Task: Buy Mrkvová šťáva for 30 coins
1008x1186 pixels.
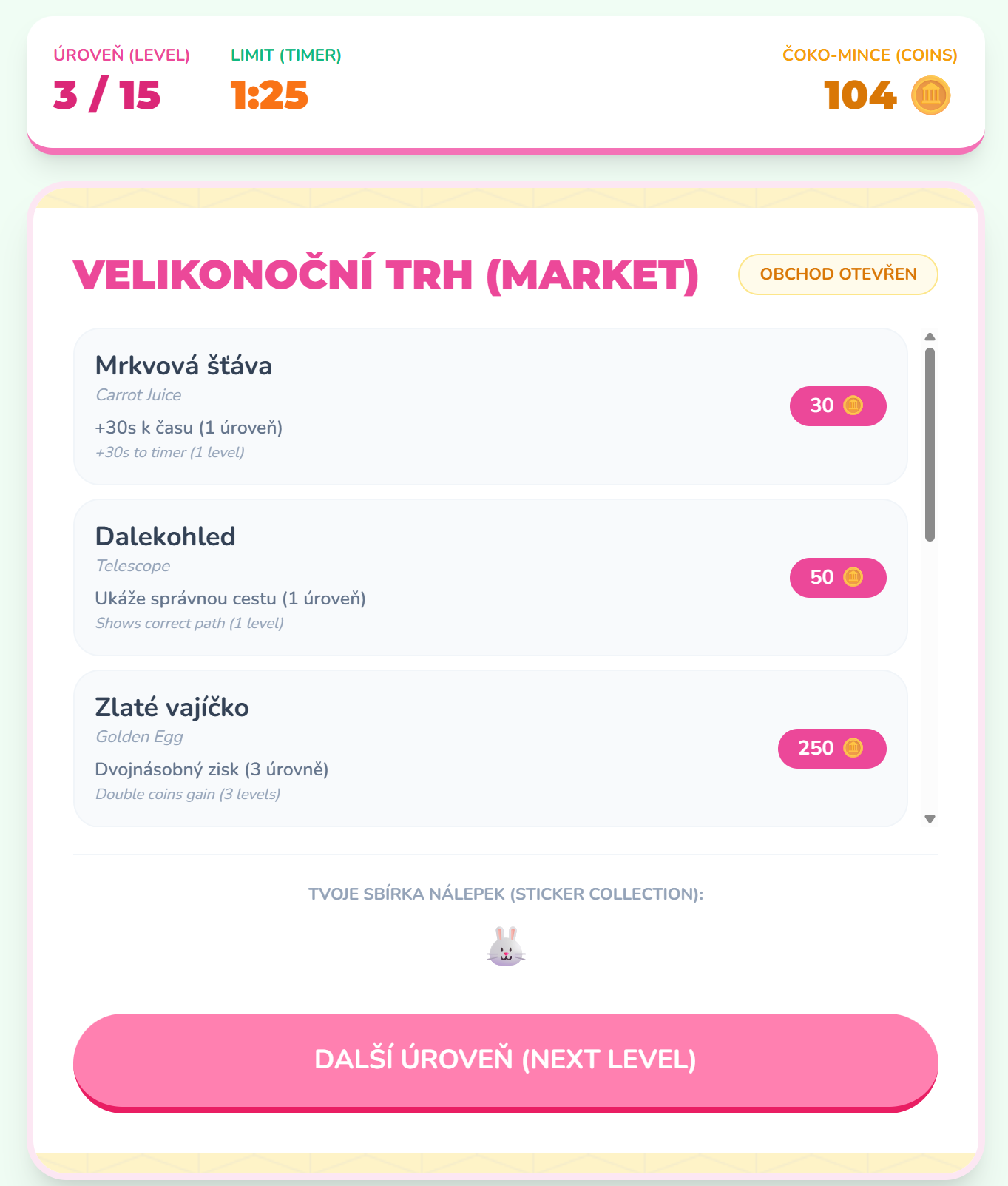Action: 837,406
